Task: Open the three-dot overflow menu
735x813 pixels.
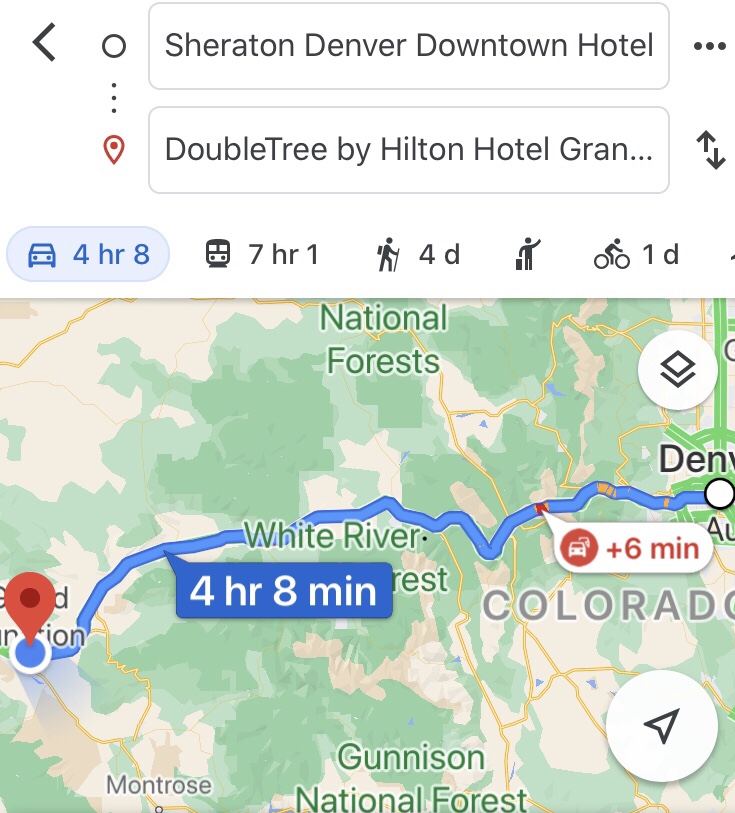Action: pos(709,46)
